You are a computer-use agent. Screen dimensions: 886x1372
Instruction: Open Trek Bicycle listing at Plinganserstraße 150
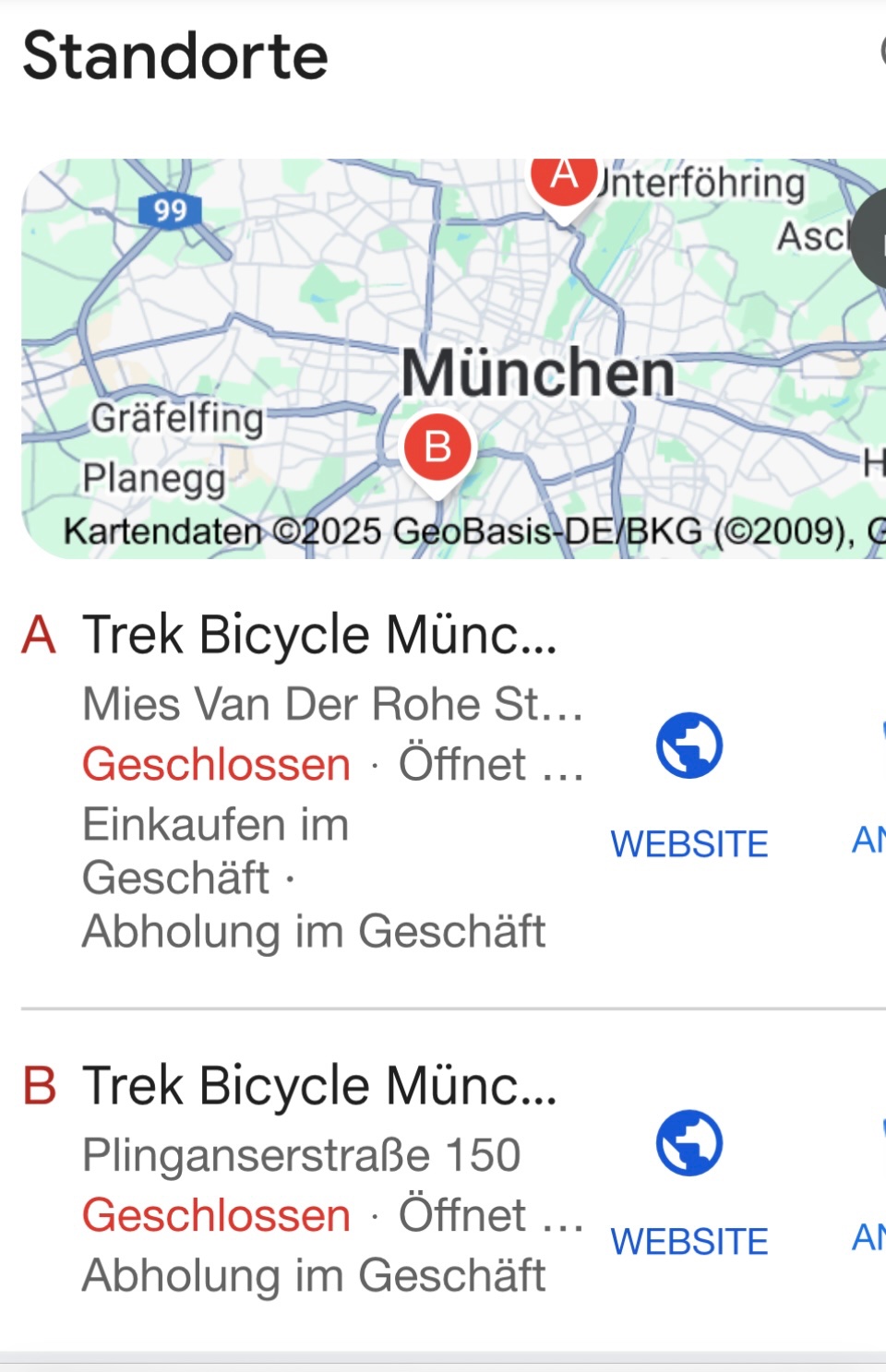coord(319,1085)
